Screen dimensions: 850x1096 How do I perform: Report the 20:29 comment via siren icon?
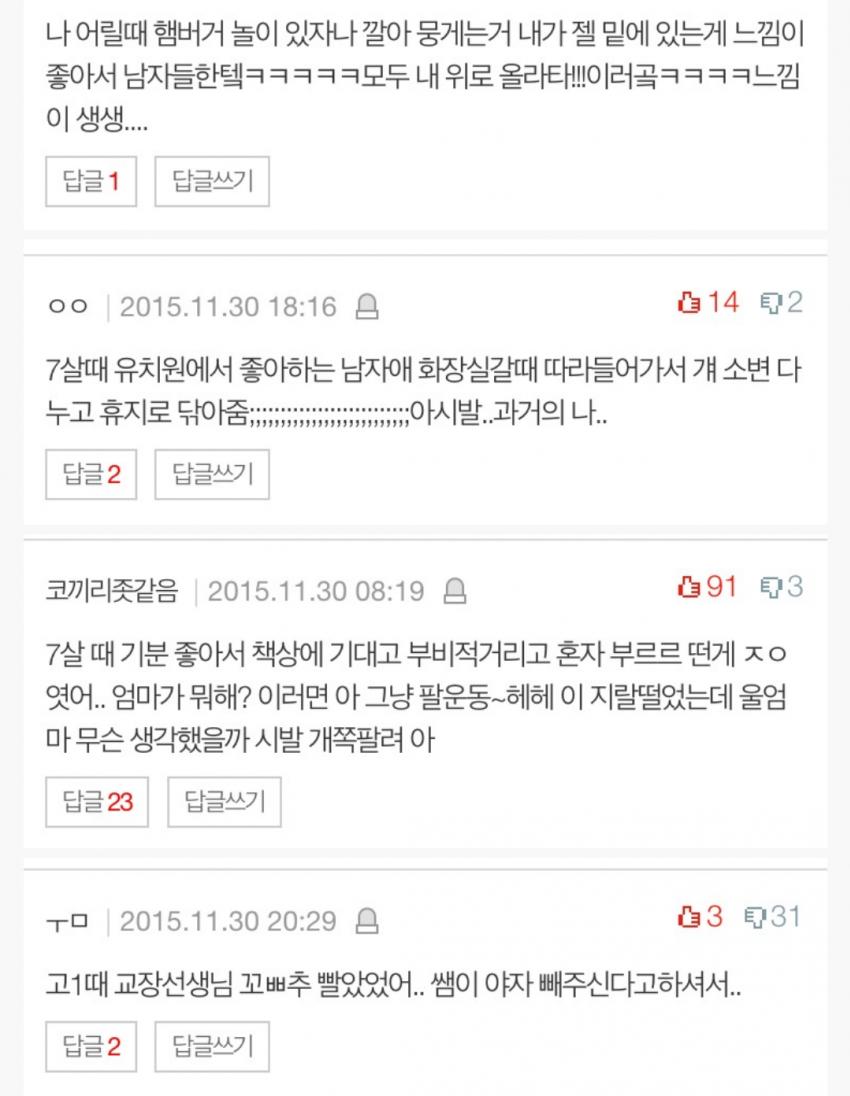(367, 919)
